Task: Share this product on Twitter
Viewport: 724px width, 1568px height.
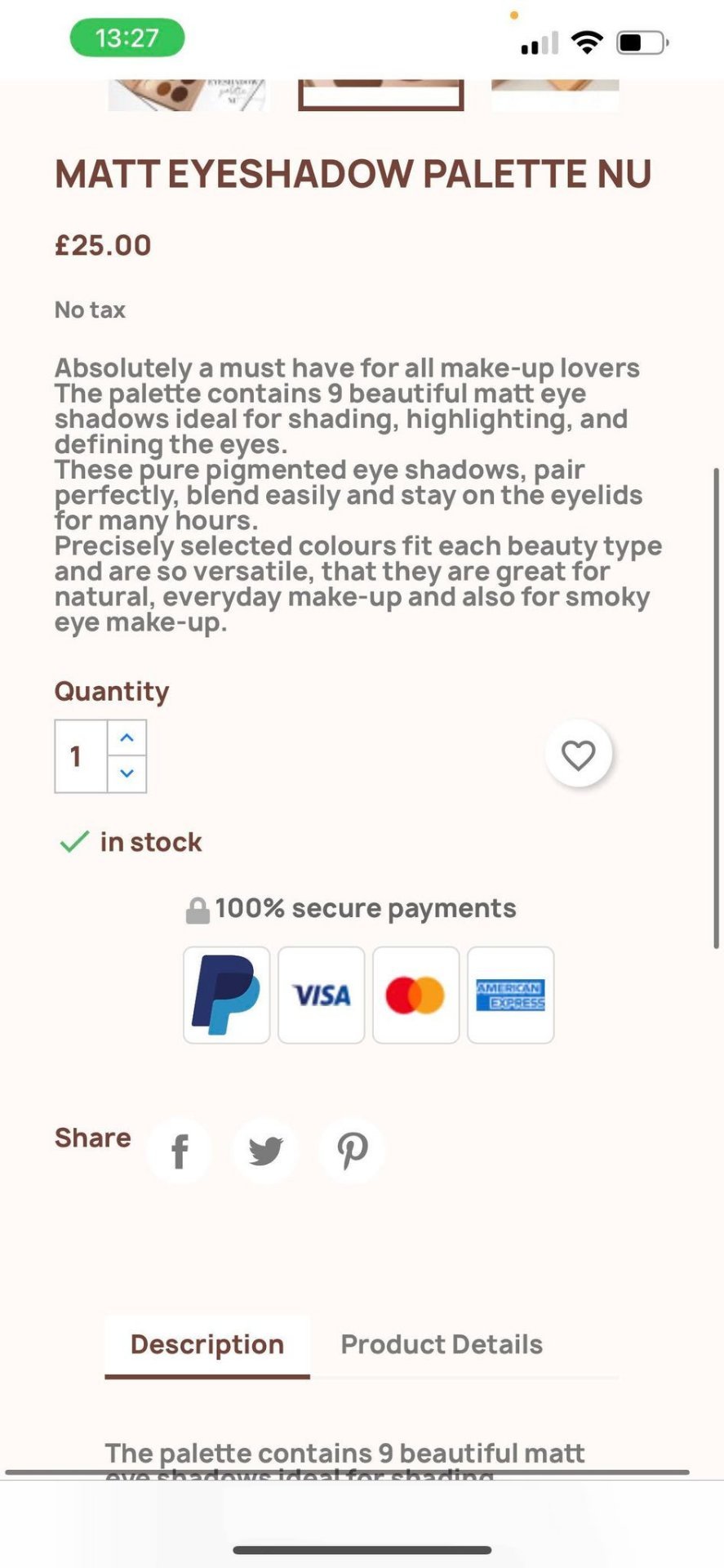Action: click(x=266, y=1151)
